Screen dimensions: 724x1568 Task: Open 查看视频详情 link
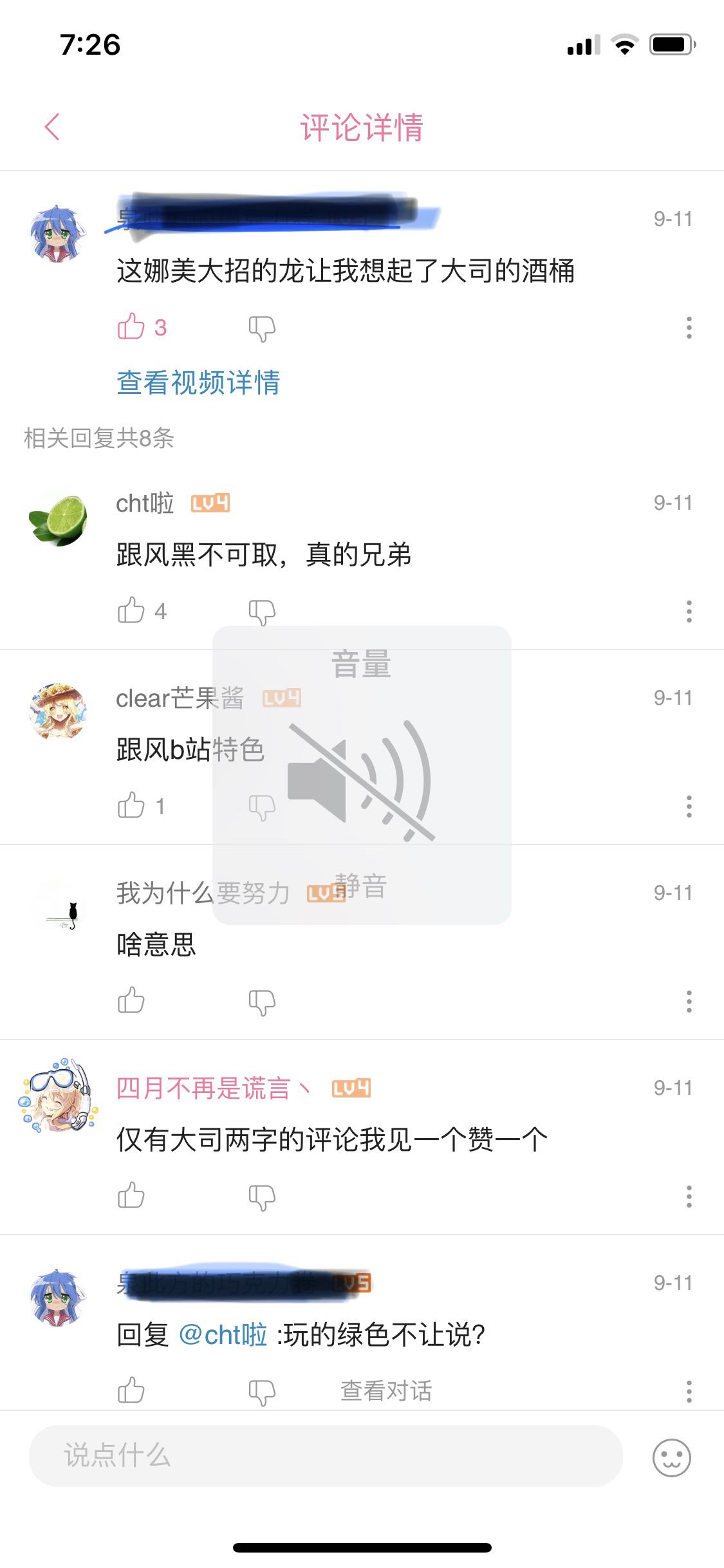click(198, 382)
